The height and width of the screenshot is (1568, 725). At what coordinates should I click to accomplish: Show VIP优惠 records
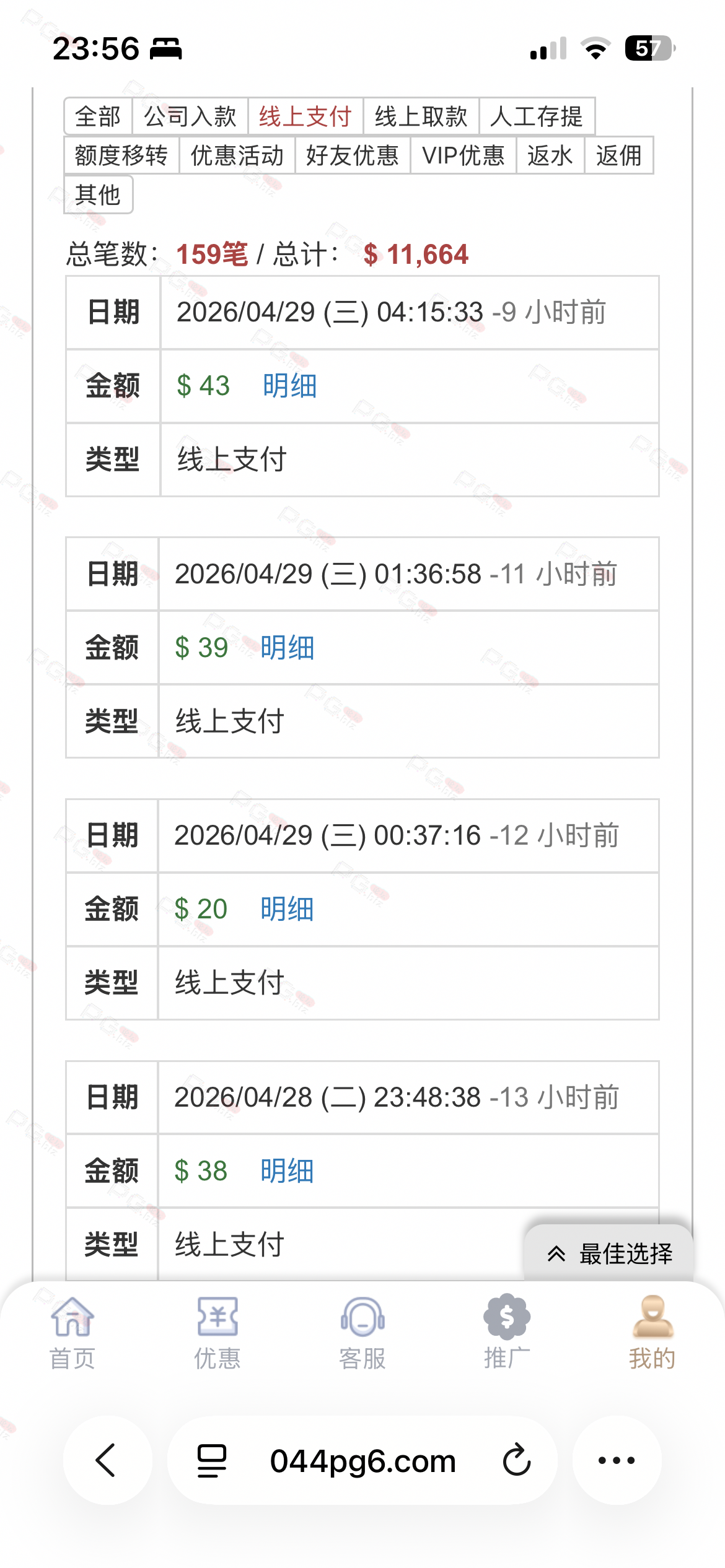pos(463,155)
